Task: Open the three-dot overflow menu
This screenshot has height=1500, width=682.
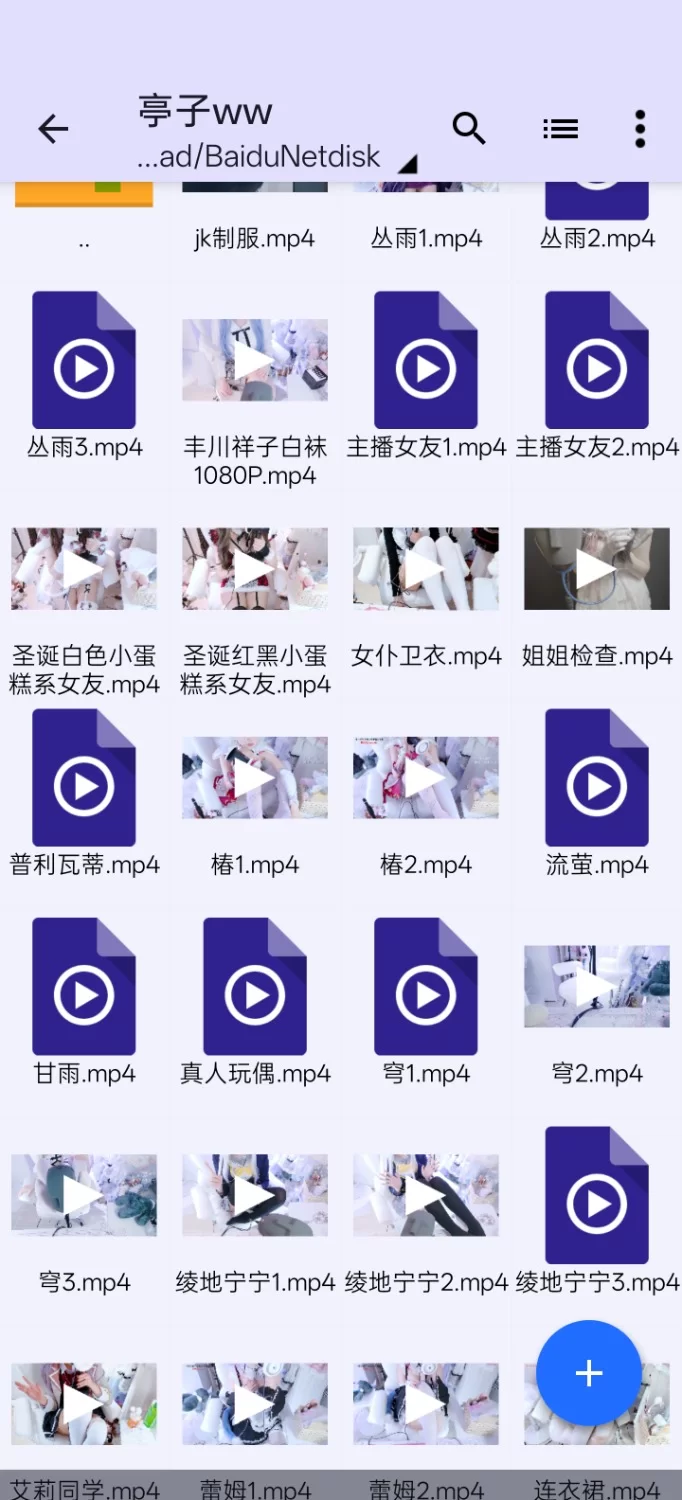Action: click(640, 129)
